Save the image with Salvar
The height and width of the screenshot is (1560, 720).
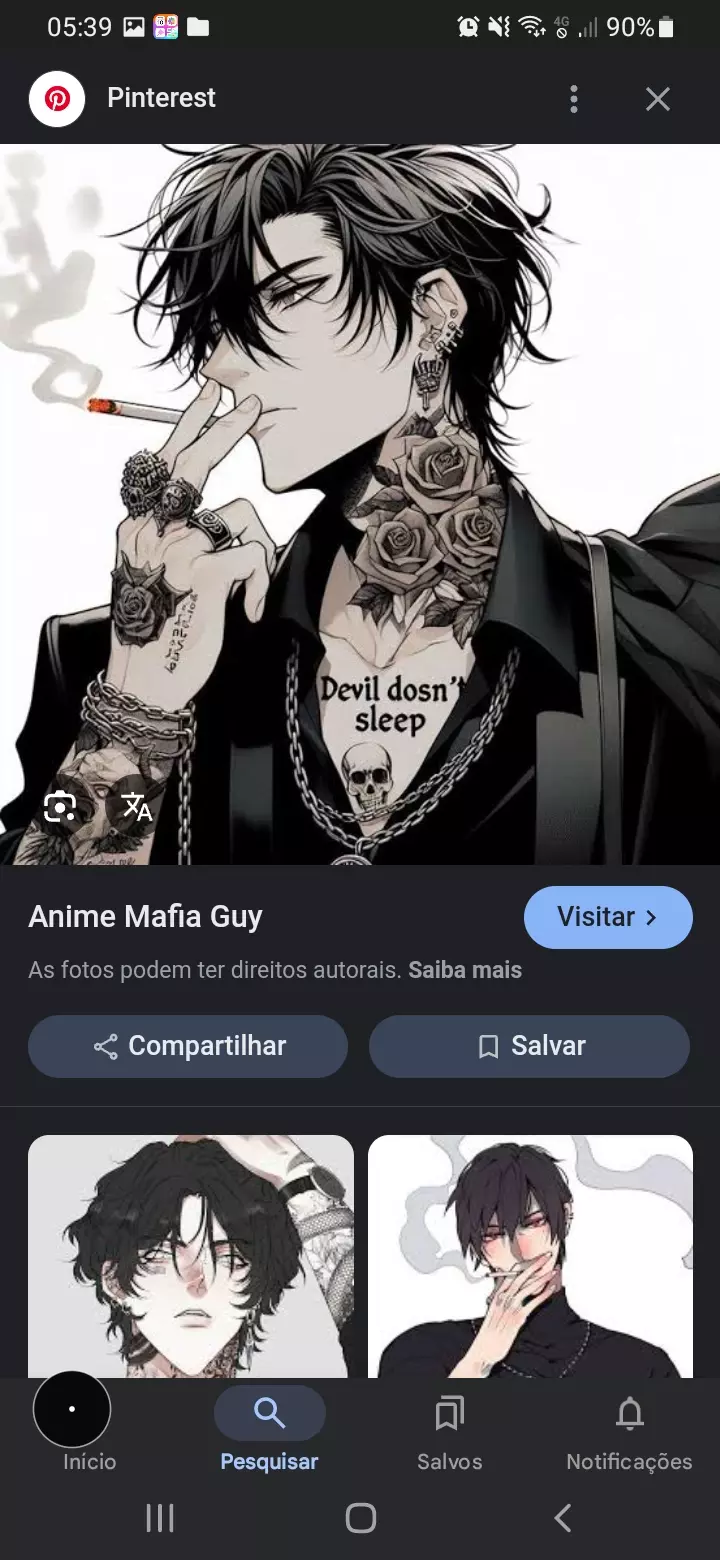(529, 1046)
